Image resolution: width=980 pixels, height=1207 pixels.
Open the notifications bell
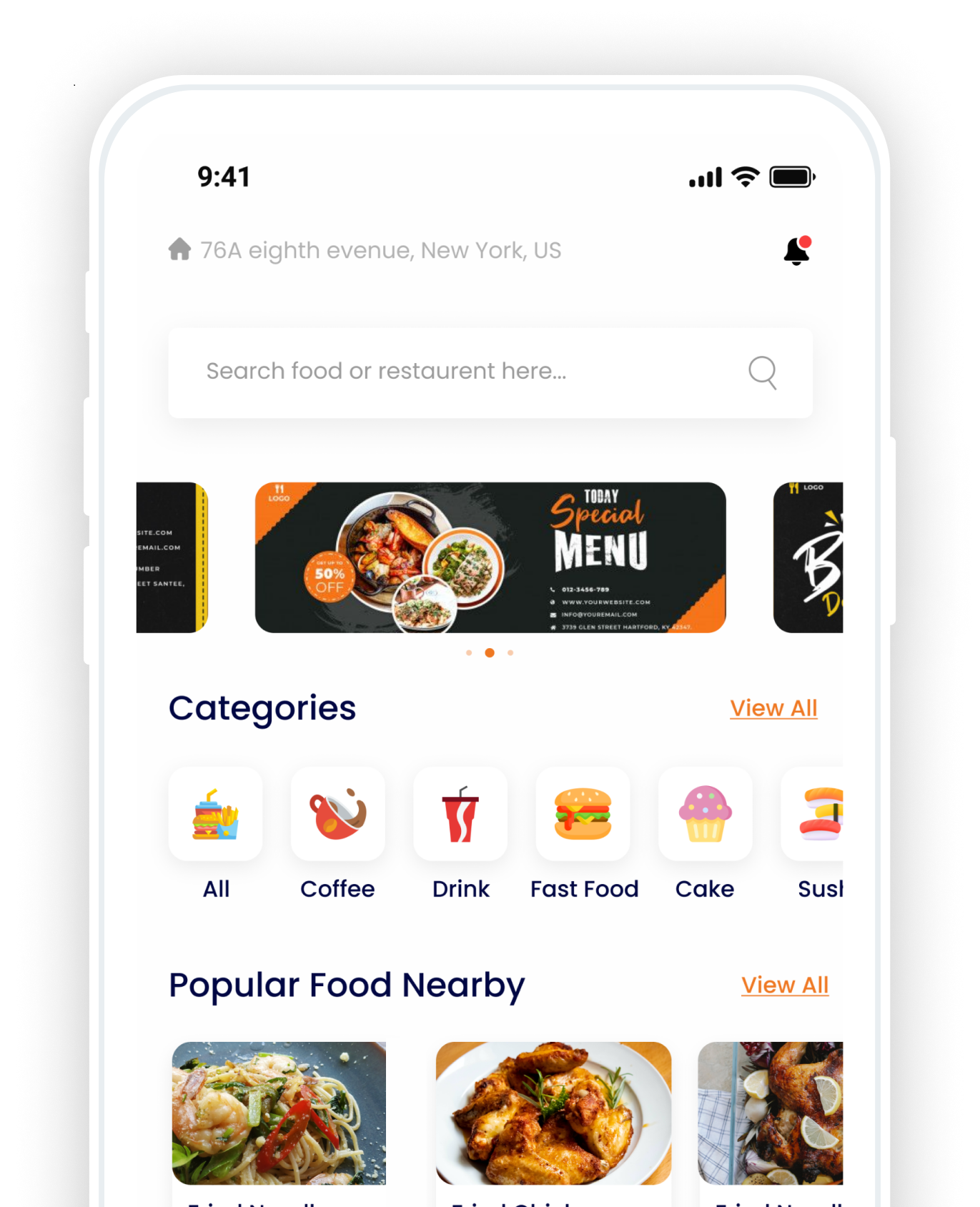[796, 251]
